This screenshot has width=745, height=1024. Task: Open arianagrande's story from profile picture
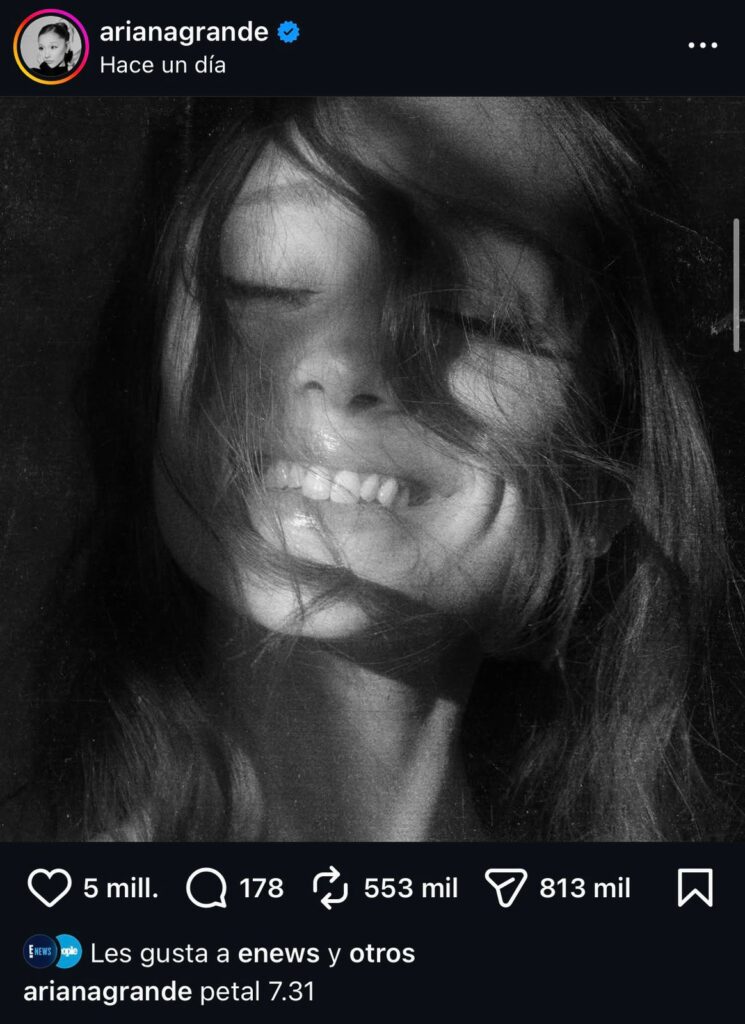pyautogui.click(x=50, y=46)
